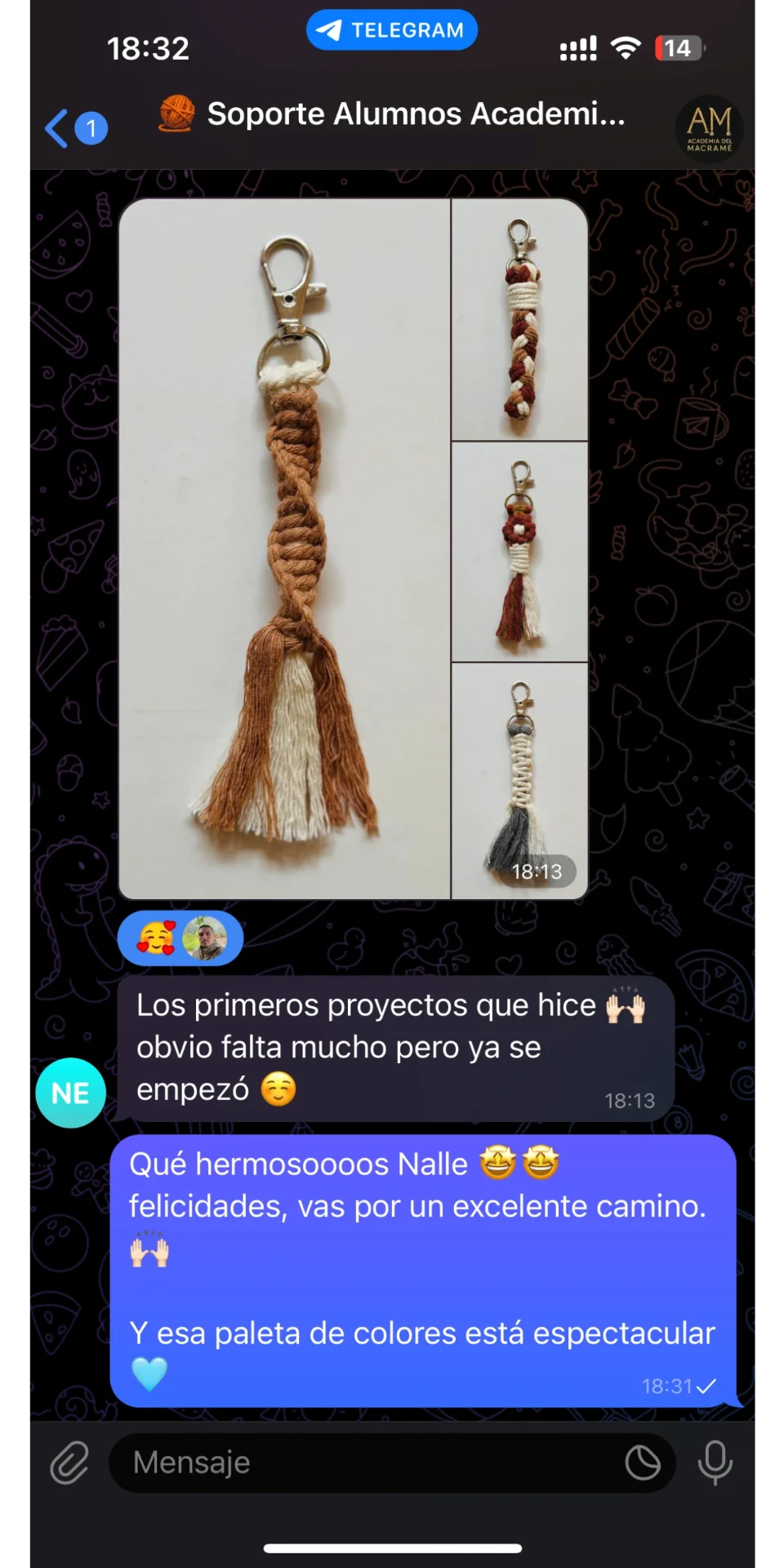The width and height of the screenshot is (784, 1568).
Task: Open the braided keychain photo
Action: [x=520, y=319]
